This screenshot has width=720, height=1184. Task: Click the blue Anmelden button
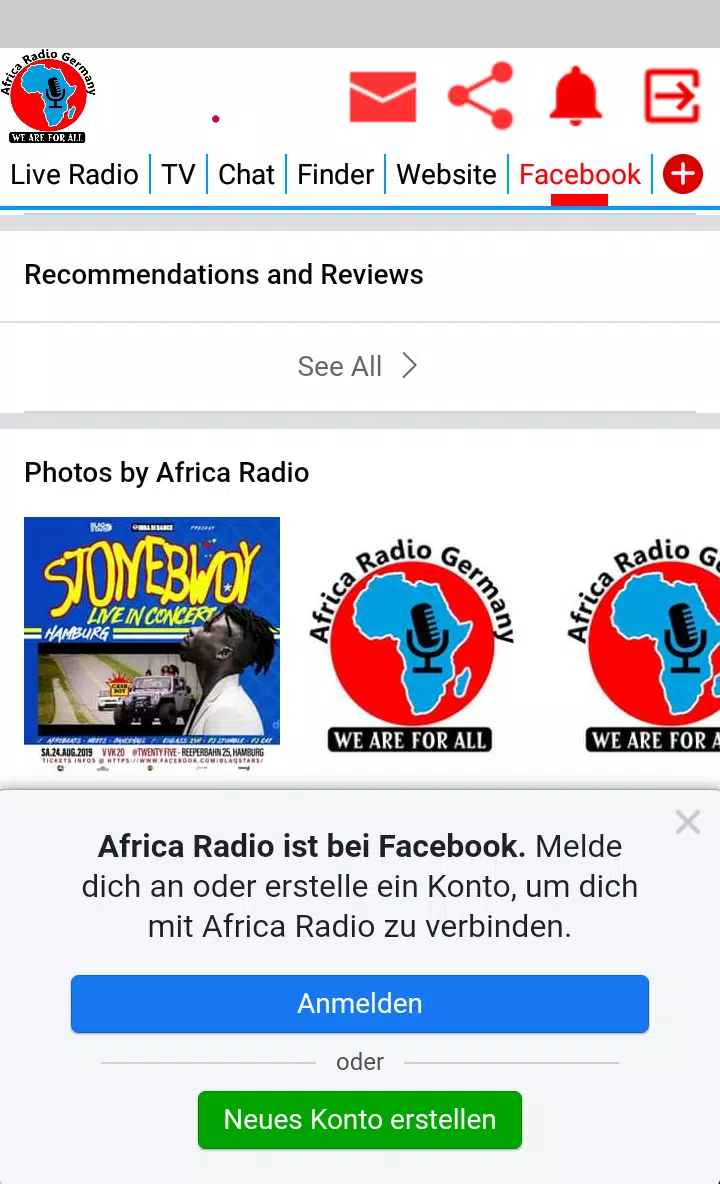[360, 1003]
